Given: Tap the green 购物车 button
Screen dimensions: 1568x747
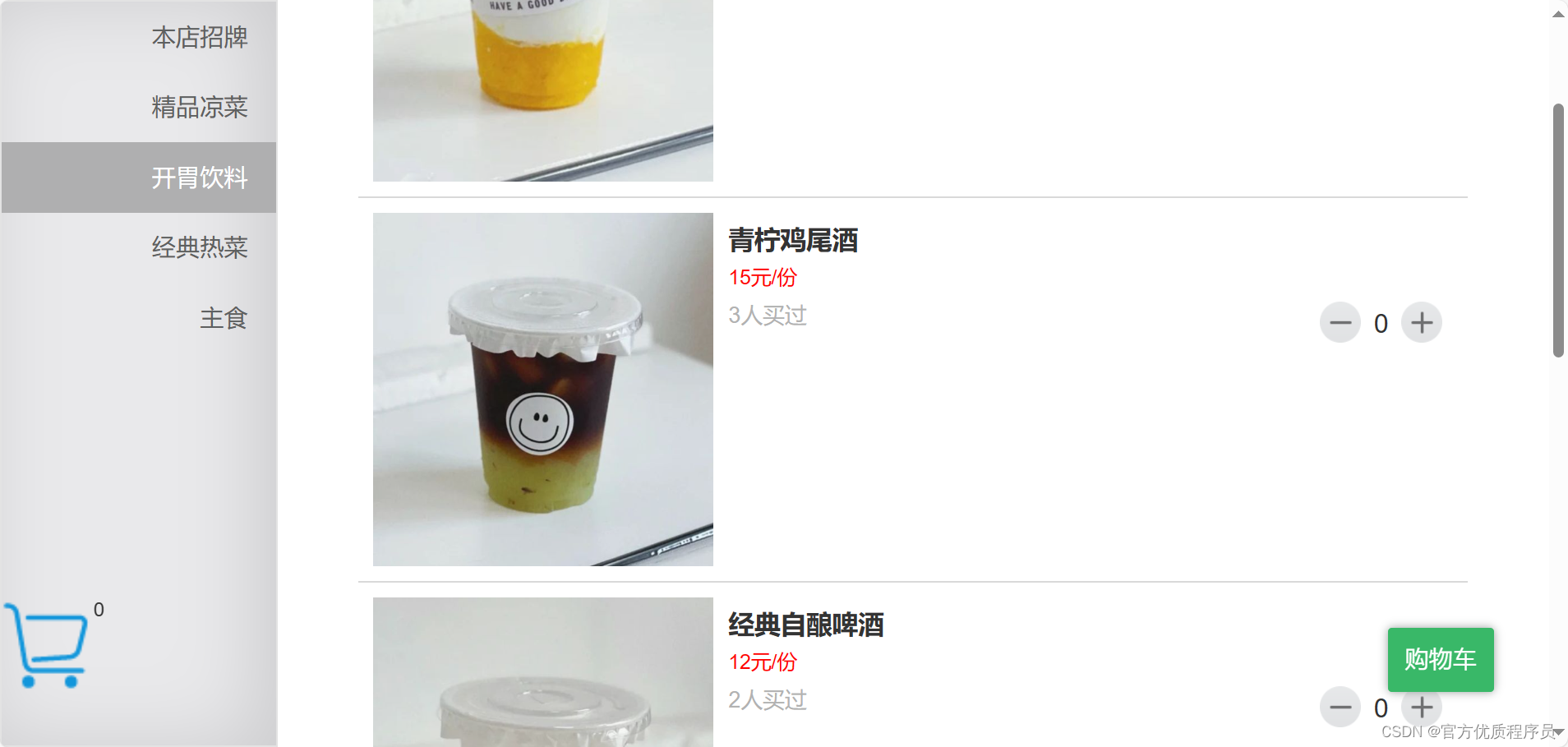Looking at the screenshot, I should pyautogui.click(x=1440, y=659).
